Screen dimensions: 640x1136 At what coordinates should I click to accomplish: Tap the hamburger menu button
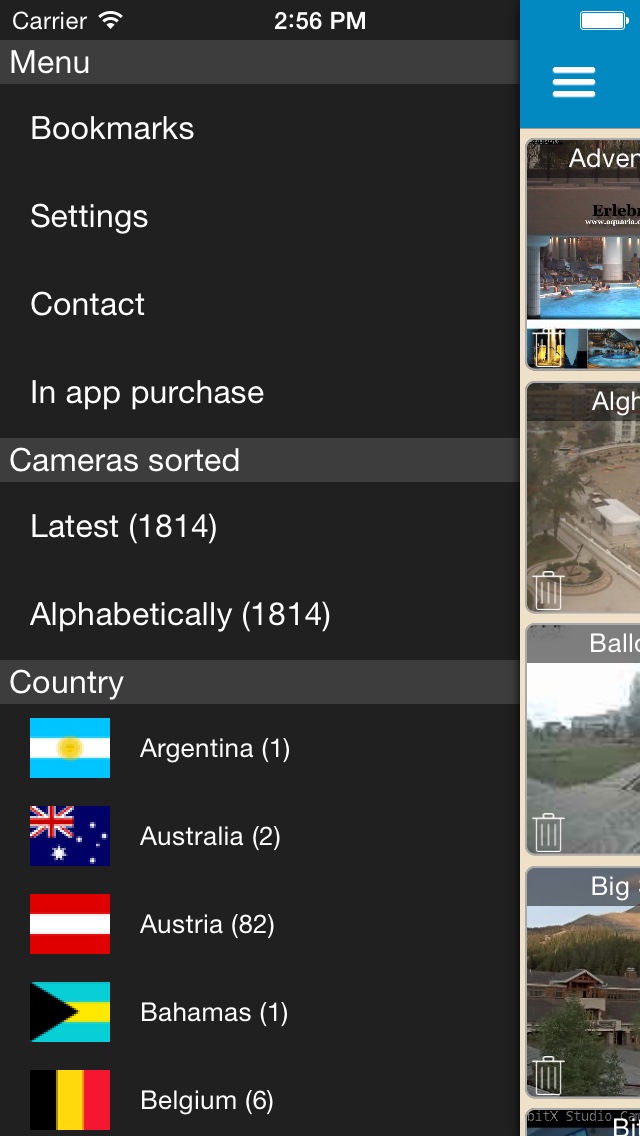click(x=574, y=82)
